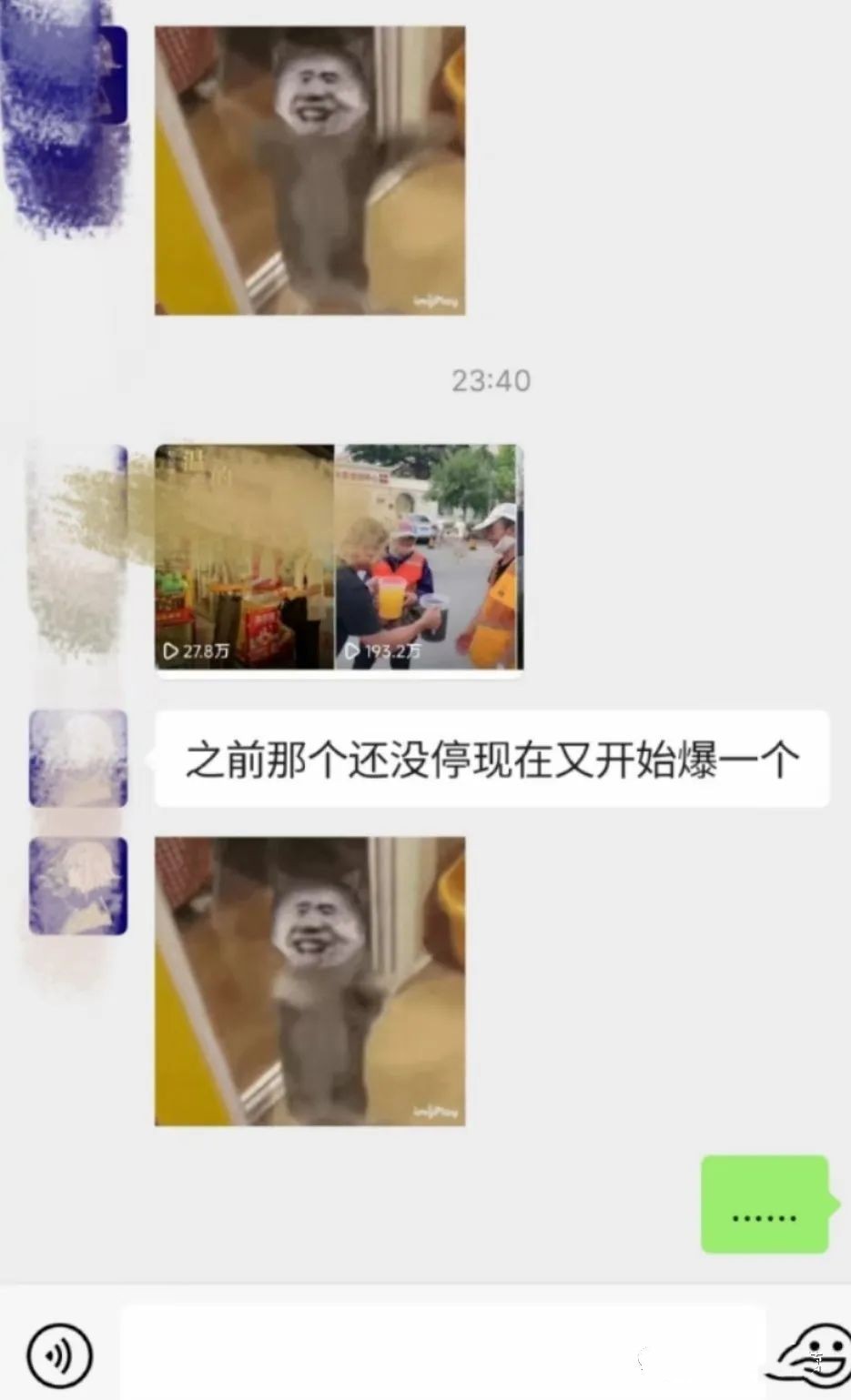851x1400 pixels.
Task: View the cat meme sticker above 23:40
Action: [x=310, y=171]
